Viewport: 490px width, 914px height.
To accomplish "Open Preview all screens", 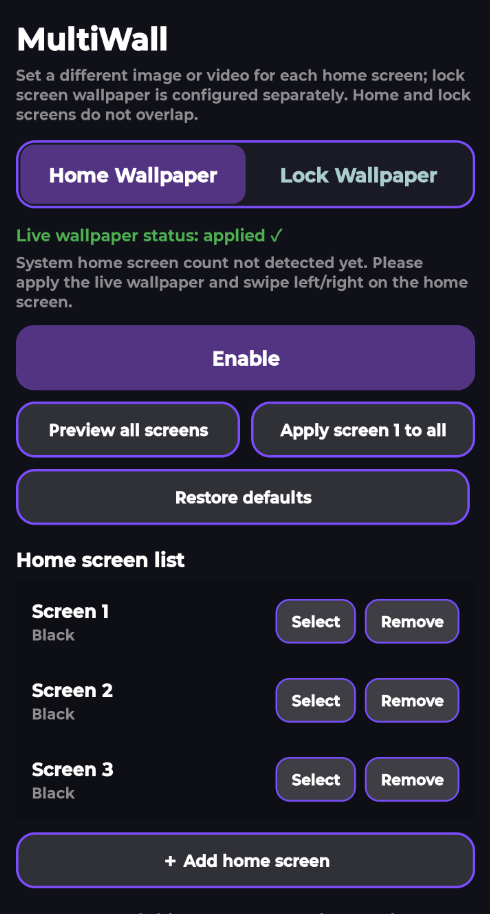I will tap(128, 430).
